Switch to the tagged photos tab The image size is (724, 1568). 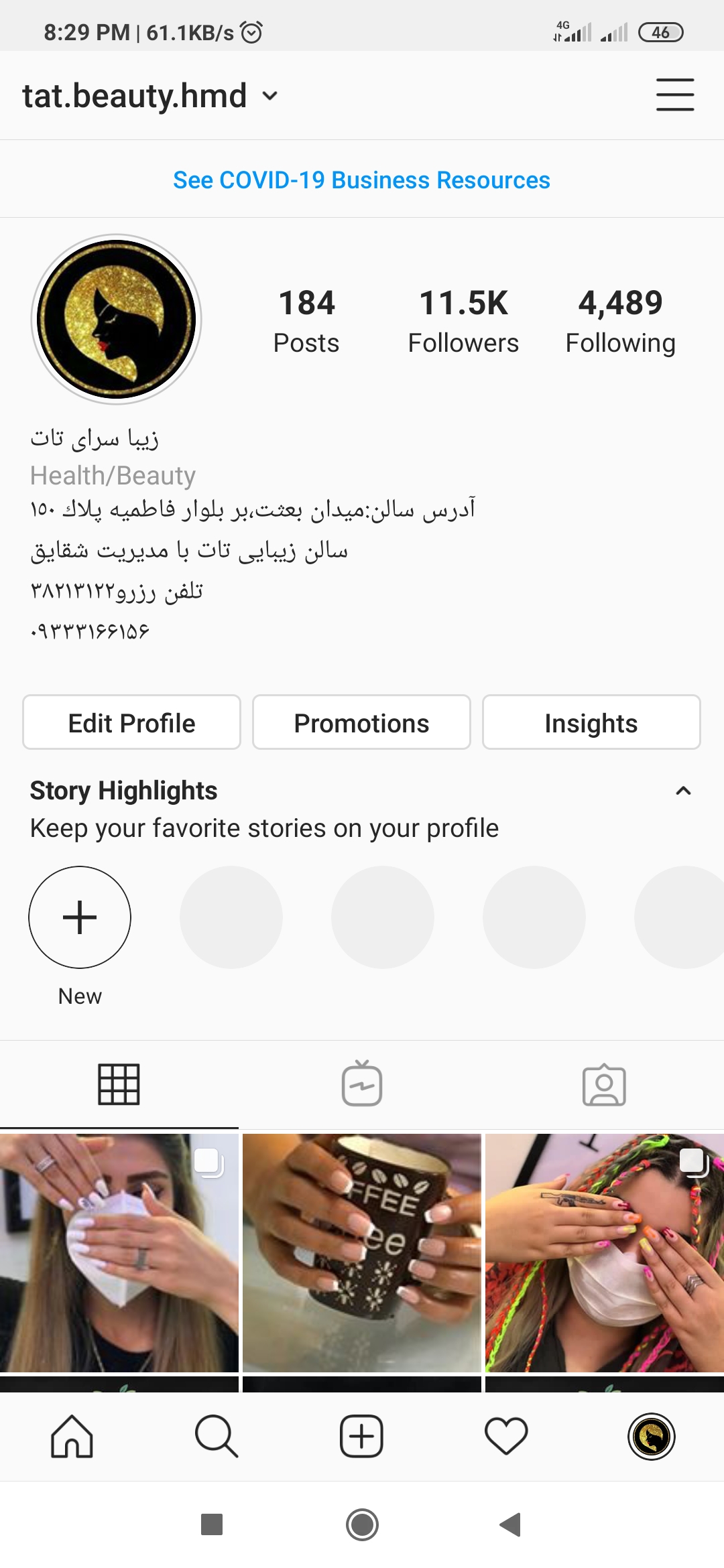point(604,1084)
